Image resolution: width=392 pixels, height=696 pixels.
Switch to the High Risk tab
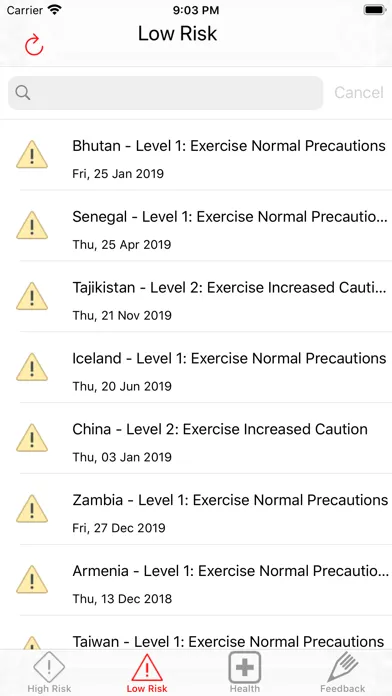(49, 673)
